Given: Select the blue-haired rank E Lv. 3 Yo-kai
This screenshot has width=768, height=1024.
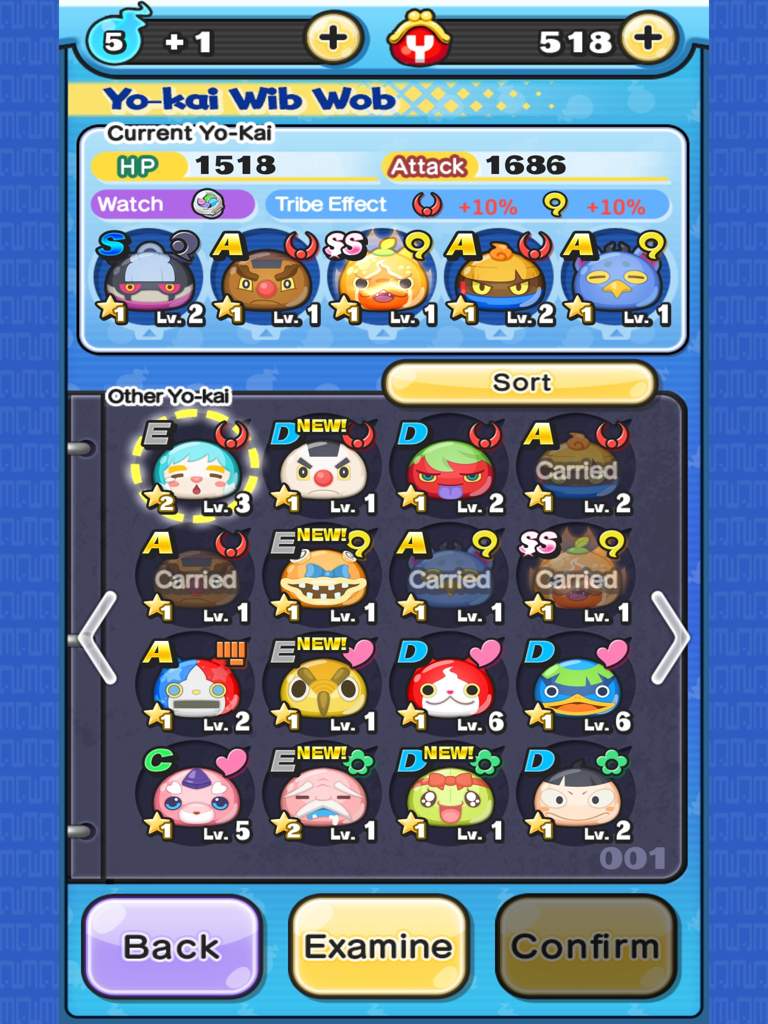Looking at the screenshot, I should click(195, 468).
